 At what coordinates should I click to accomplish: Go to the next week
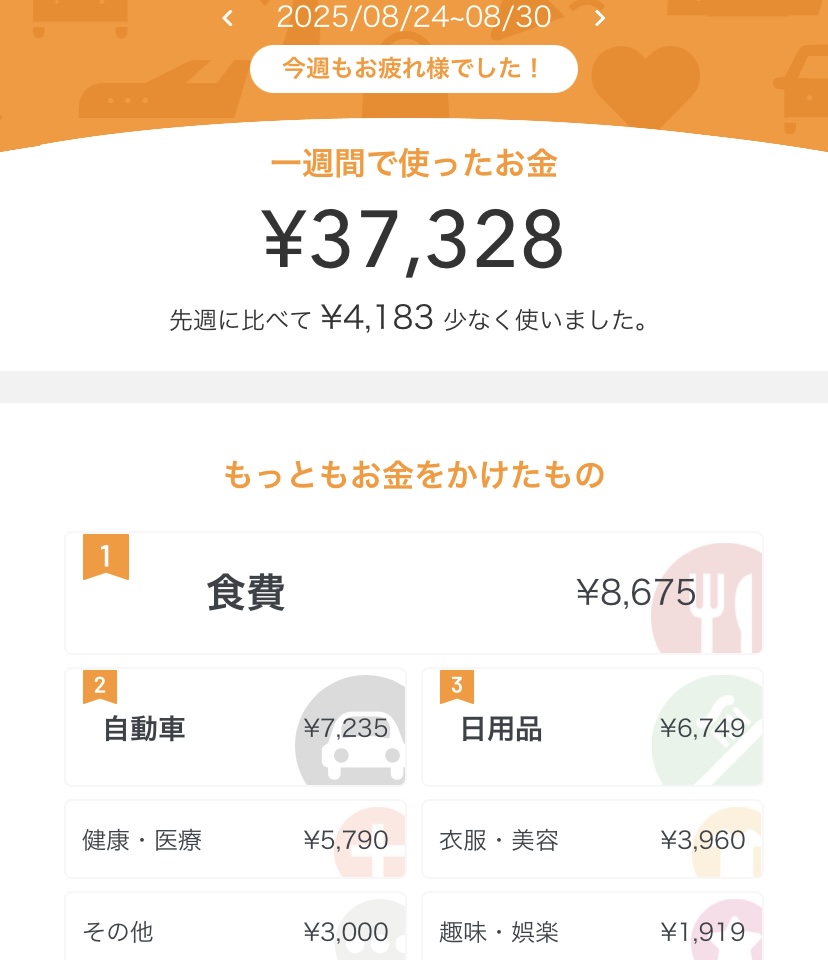(x=599, y=17)
